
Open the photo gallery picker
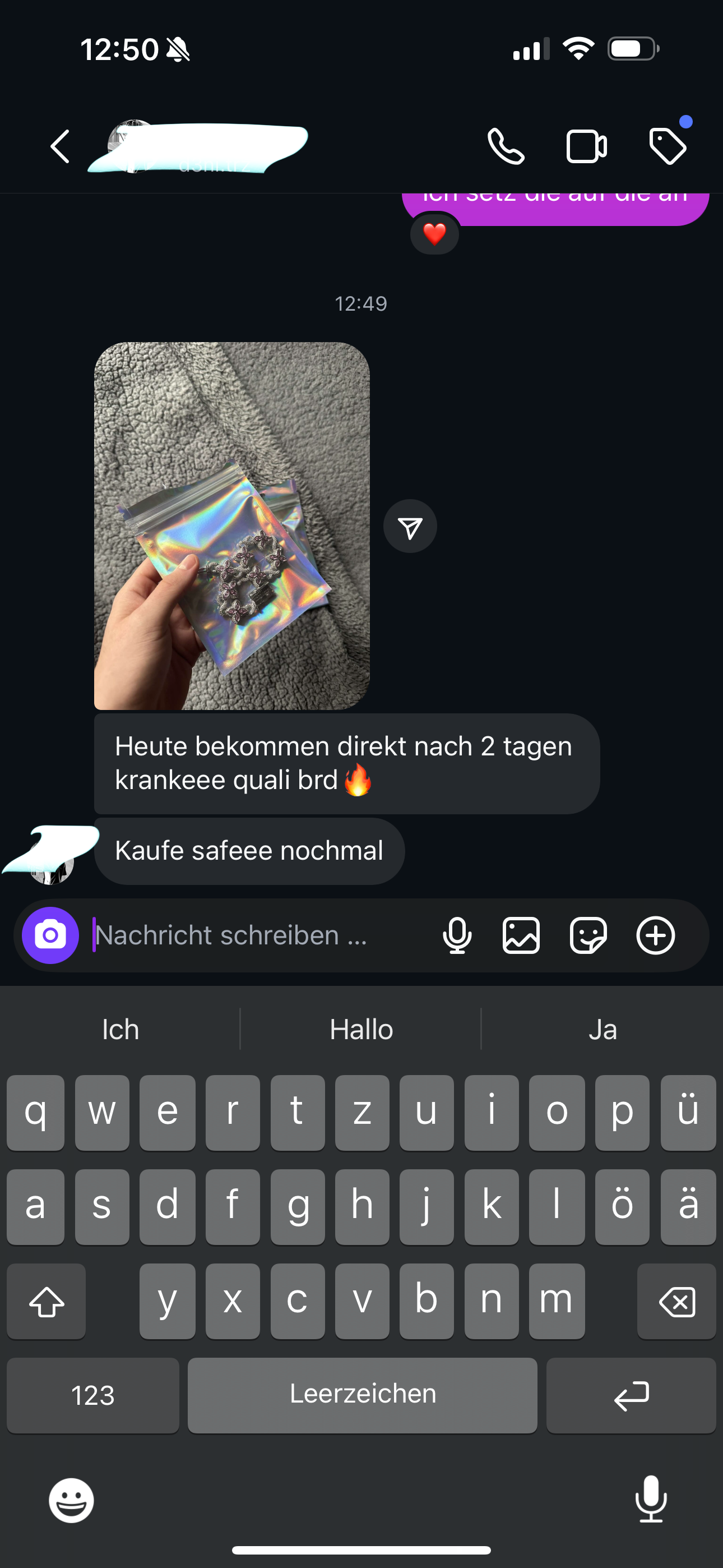pos(522,935)
